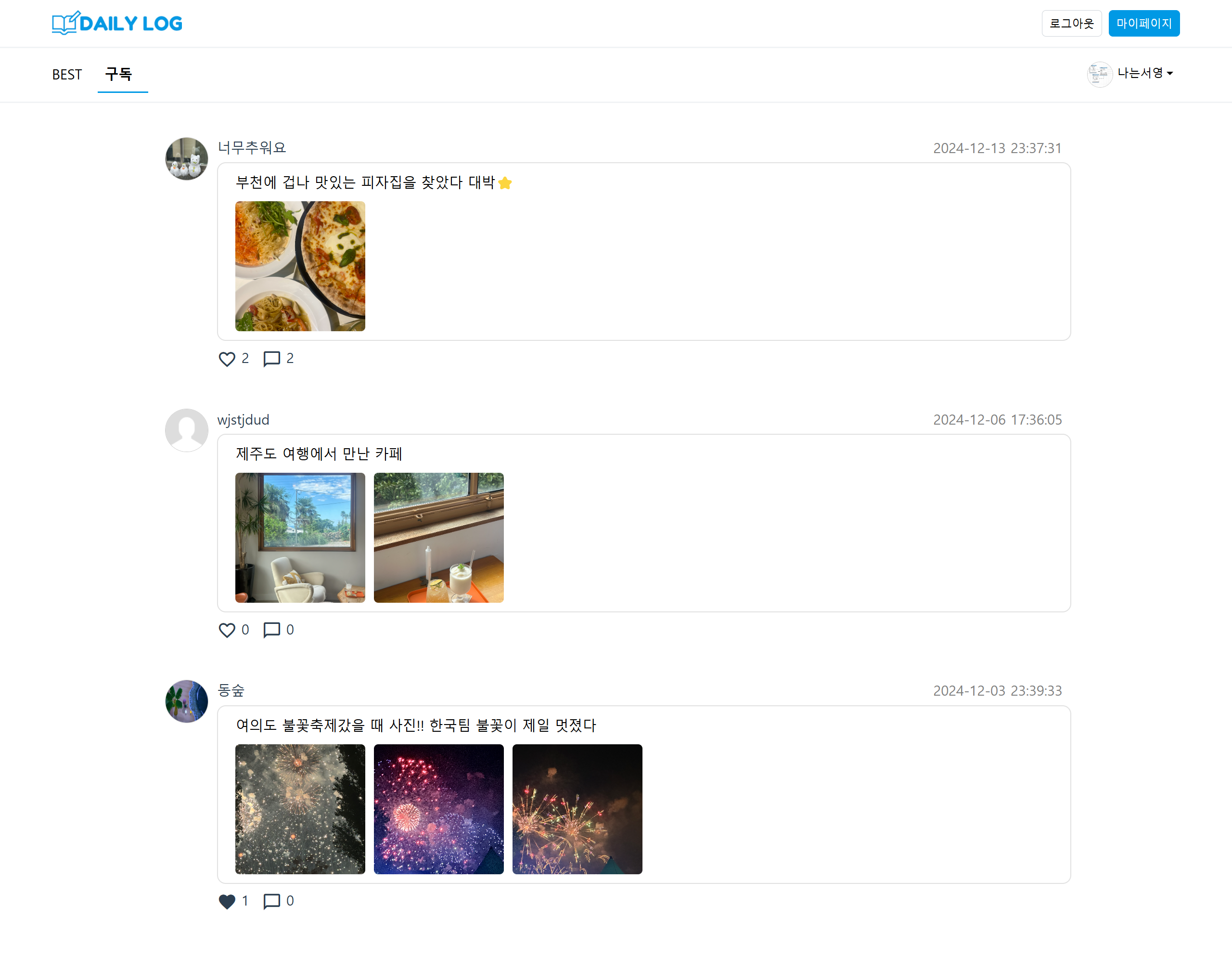Unlike 동슾's fireworks post
The image size is (1232, 959).
(227, 901)
